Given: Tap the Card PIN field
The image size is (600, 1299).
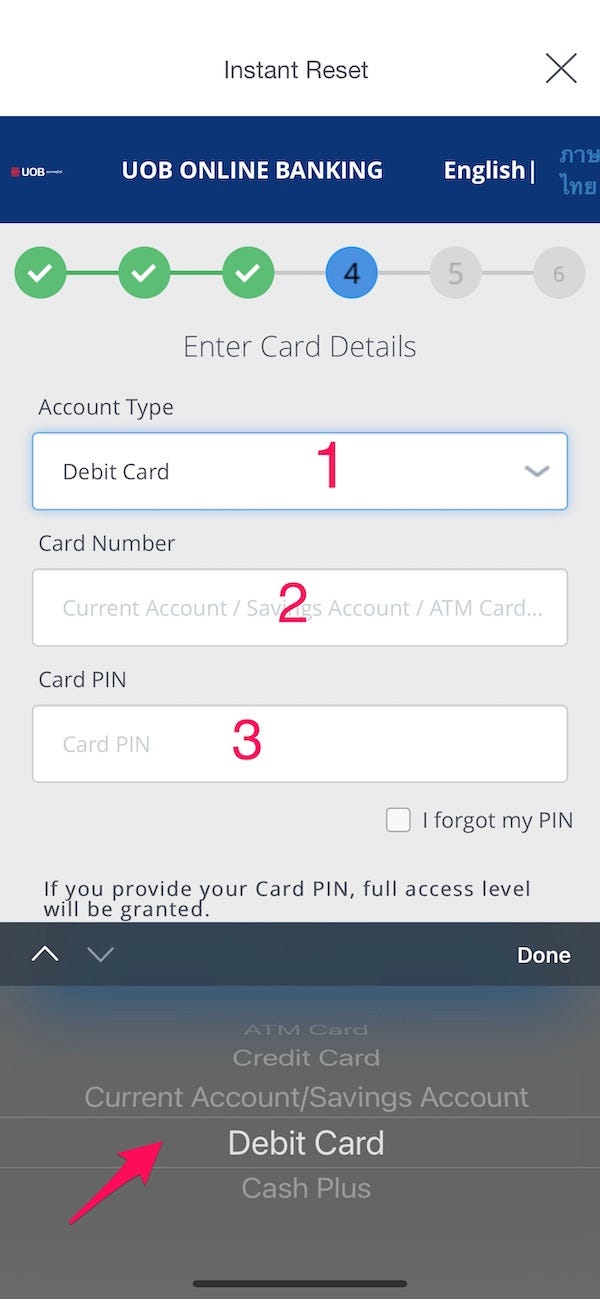Looking at the screenshot, I should tap(299, 743).
